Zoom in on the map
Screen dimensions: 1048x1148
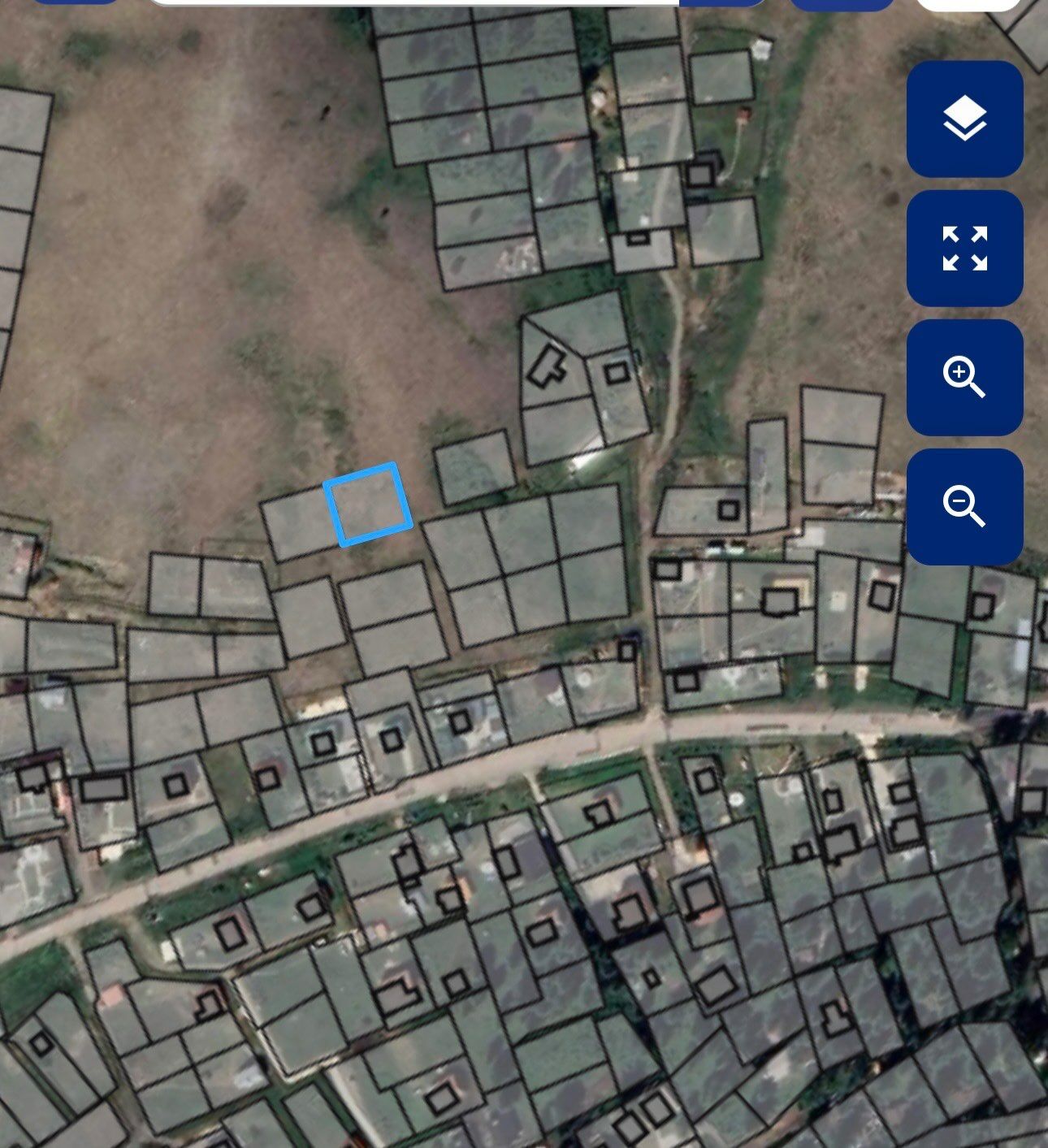pyautogui.click(x=964, y=378)
